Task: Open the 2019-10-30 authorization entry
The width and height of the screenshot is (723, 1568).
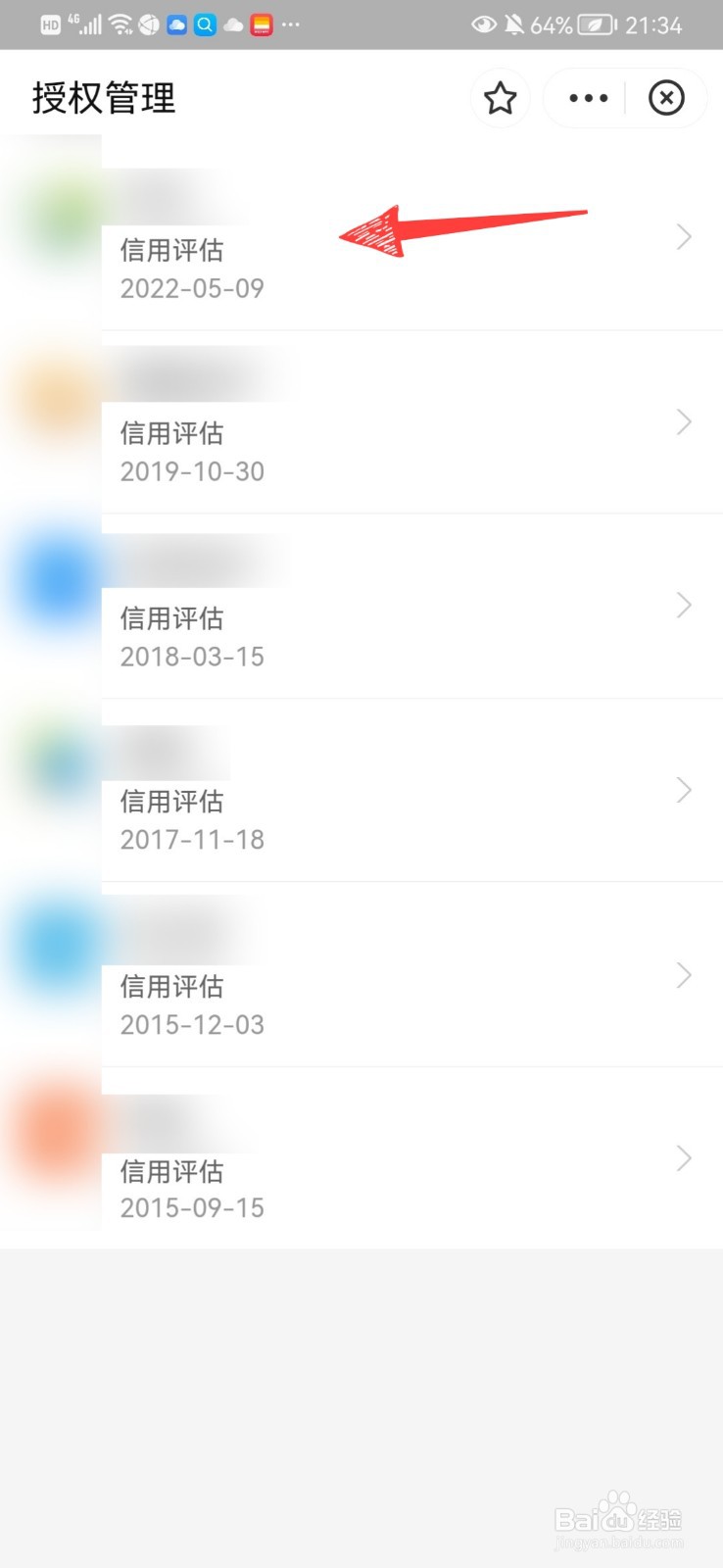Action: pyautogui.click(x=392, y=431)
